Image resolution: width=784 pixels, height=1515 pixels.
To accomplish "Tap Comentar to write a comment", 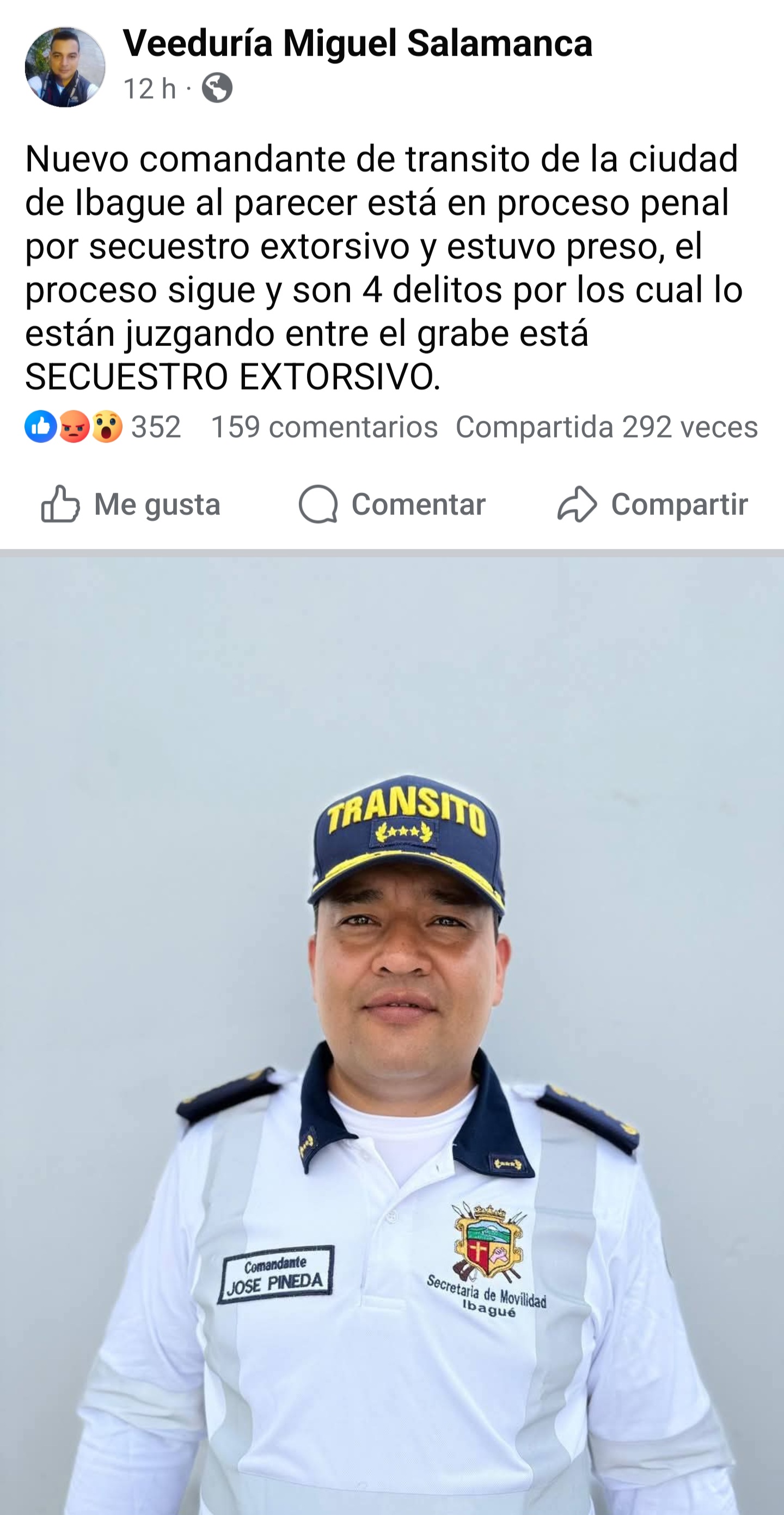I will (x=392, y=504).
